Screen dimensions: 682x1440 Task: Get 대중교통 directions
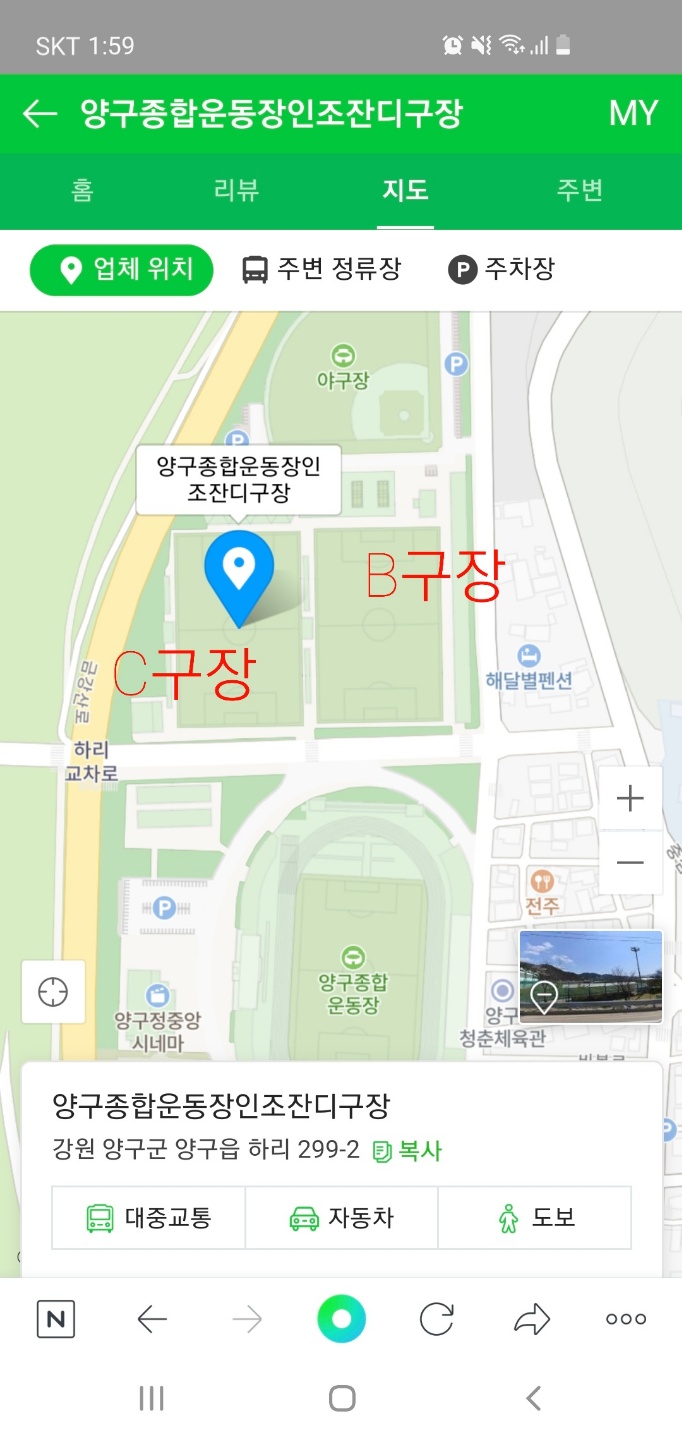(x=148, y=1218)
